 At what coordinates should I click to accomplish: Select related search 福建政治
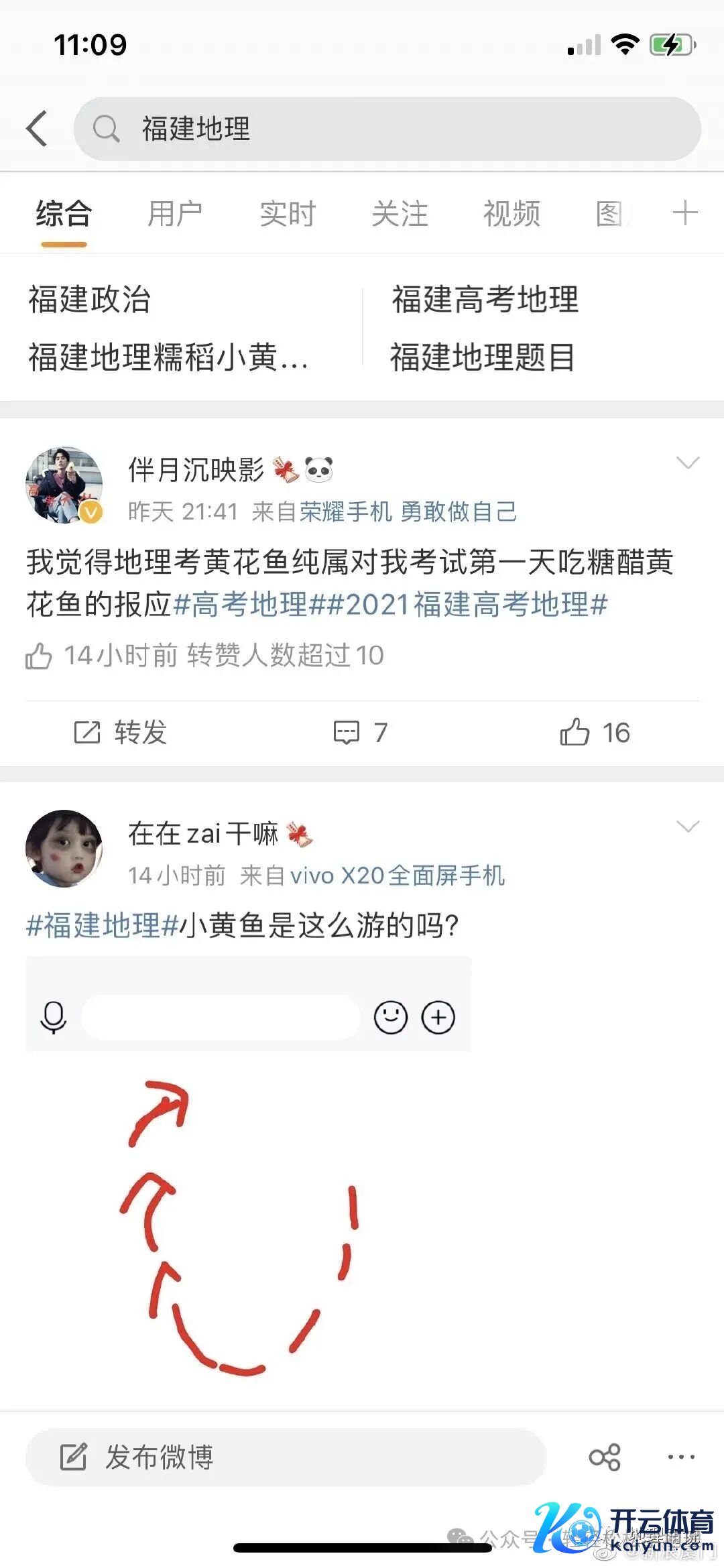coord(90,299)
